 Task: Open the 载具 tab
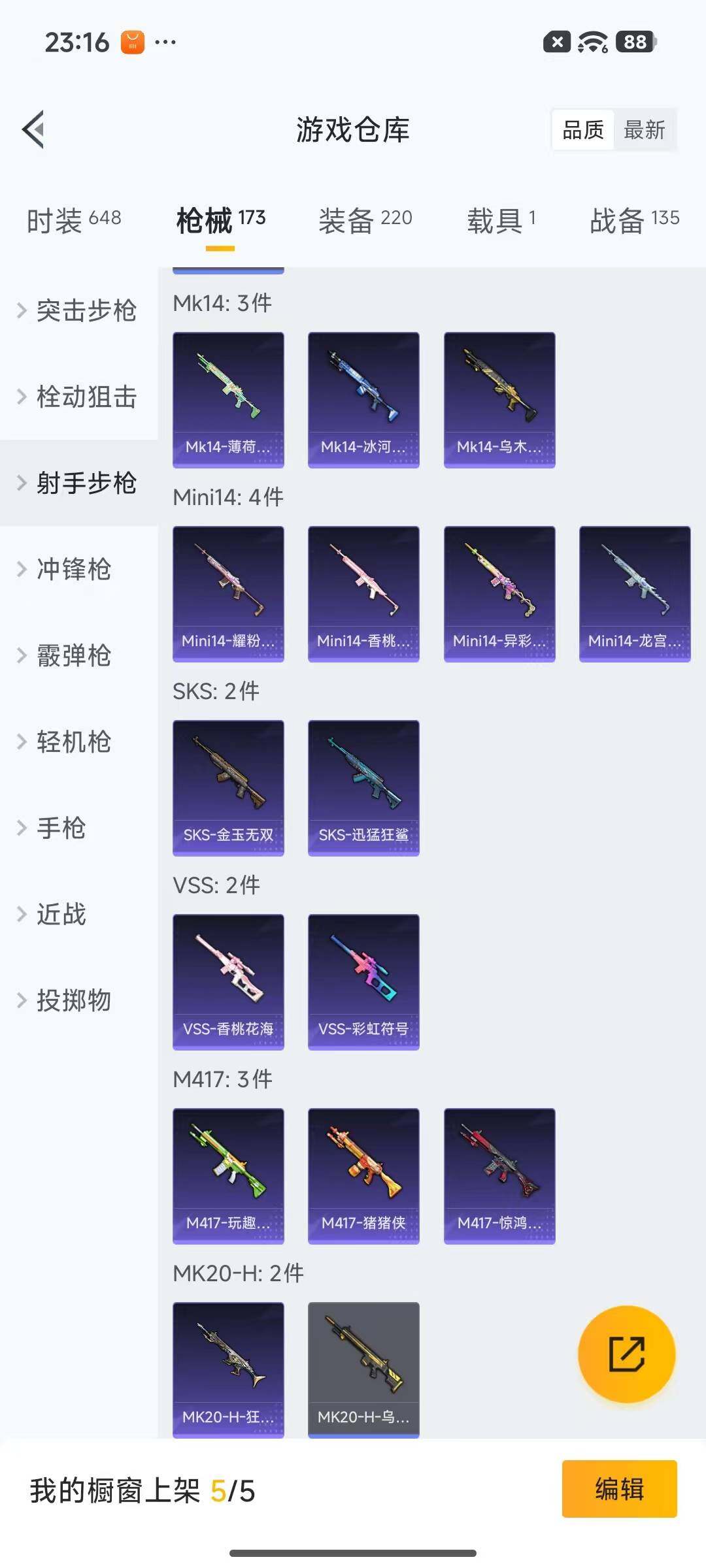[501, 220]
